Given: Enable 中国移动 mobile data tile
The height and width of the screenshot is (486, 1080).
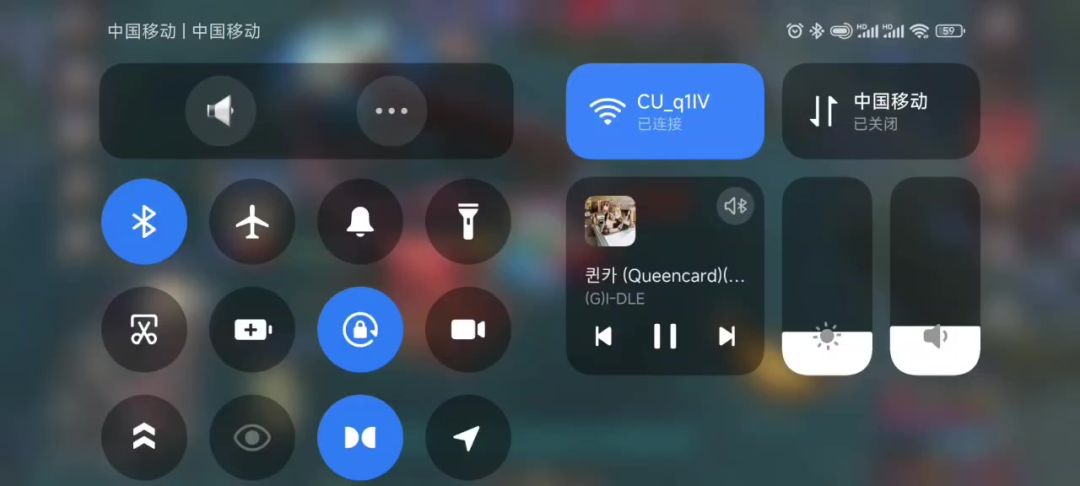Looking at the screenshot, I should coord(880,111).
